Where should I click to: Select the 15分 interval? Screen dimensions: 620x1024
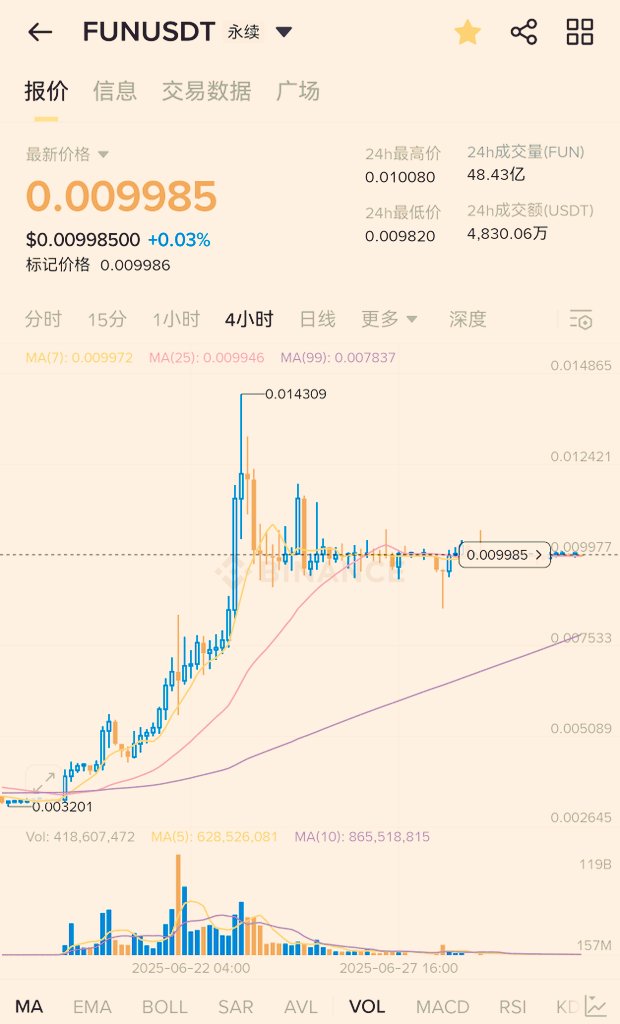(x=107, y=319)
